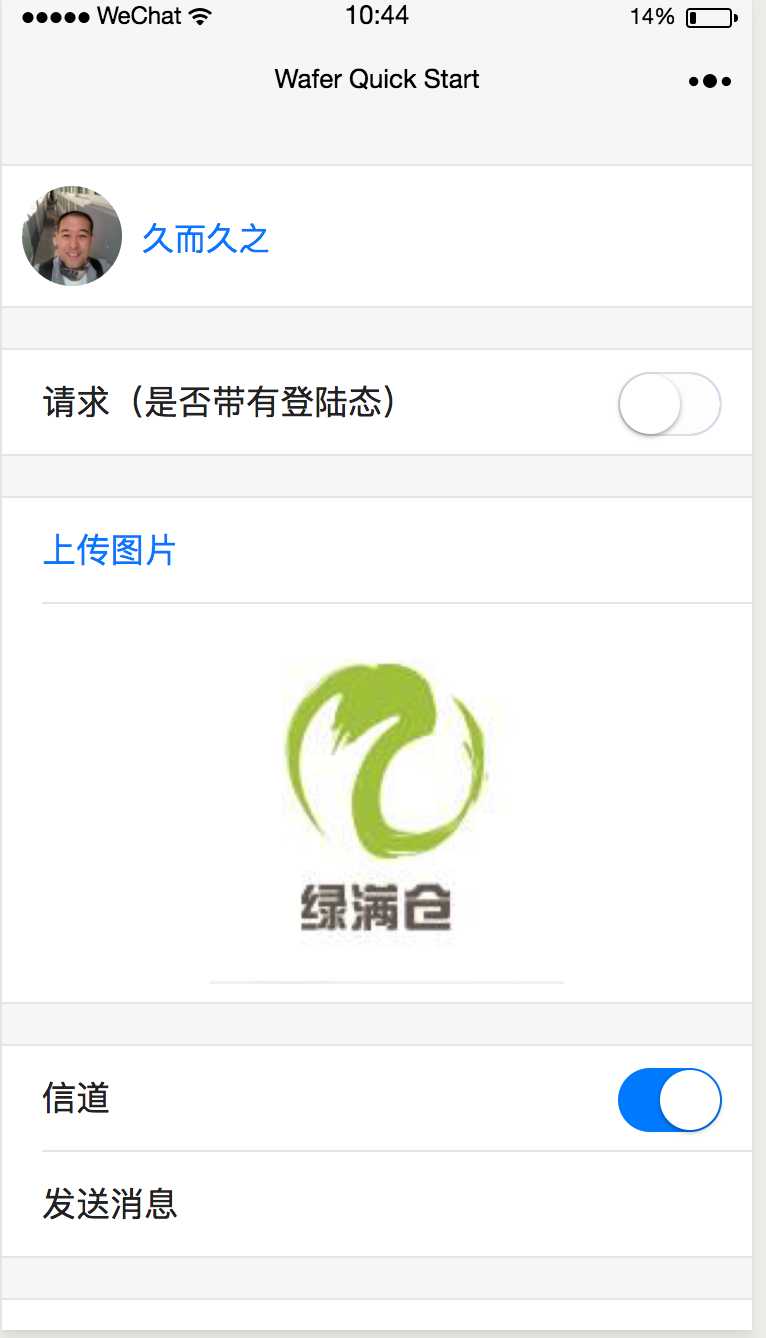Open the 久而久之 user profile row

point(377,236)
